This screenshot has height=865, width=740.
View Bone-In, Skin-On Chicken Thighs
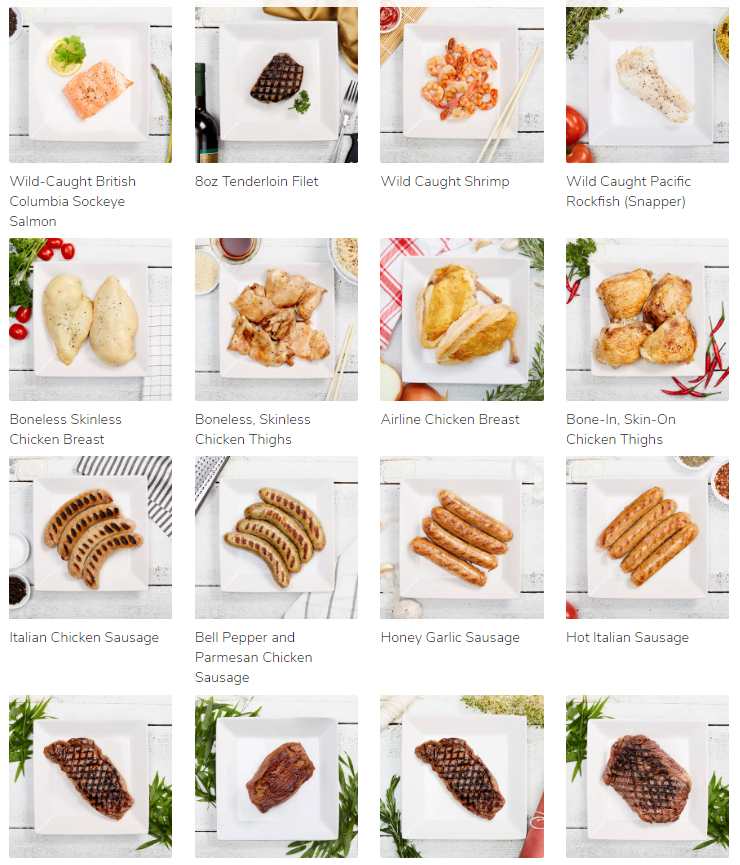[647, 319]
